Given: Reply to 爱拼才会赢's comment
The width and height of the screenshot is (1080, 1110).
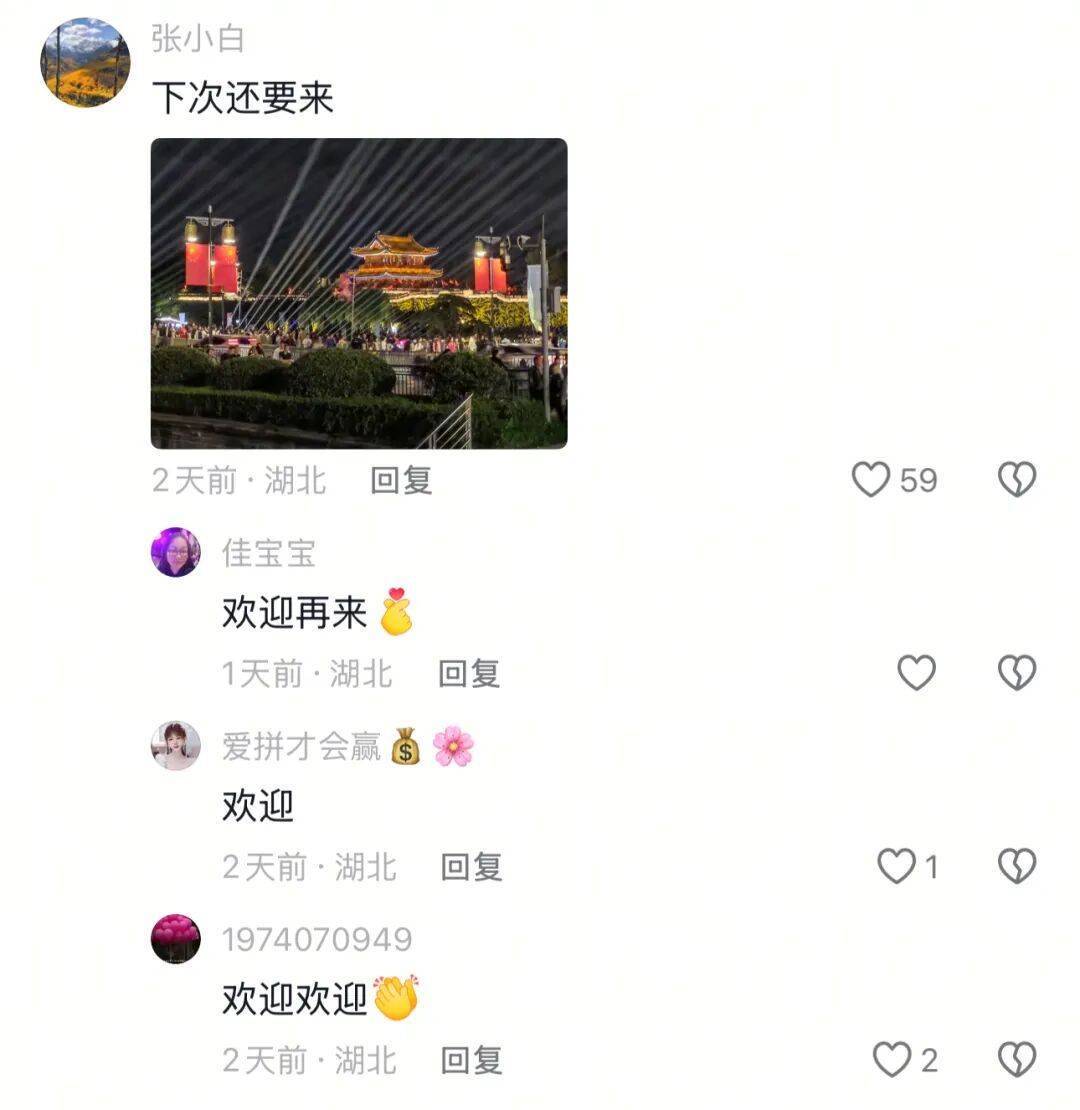Looking at the screenshot, I should (x=471, y=867).
